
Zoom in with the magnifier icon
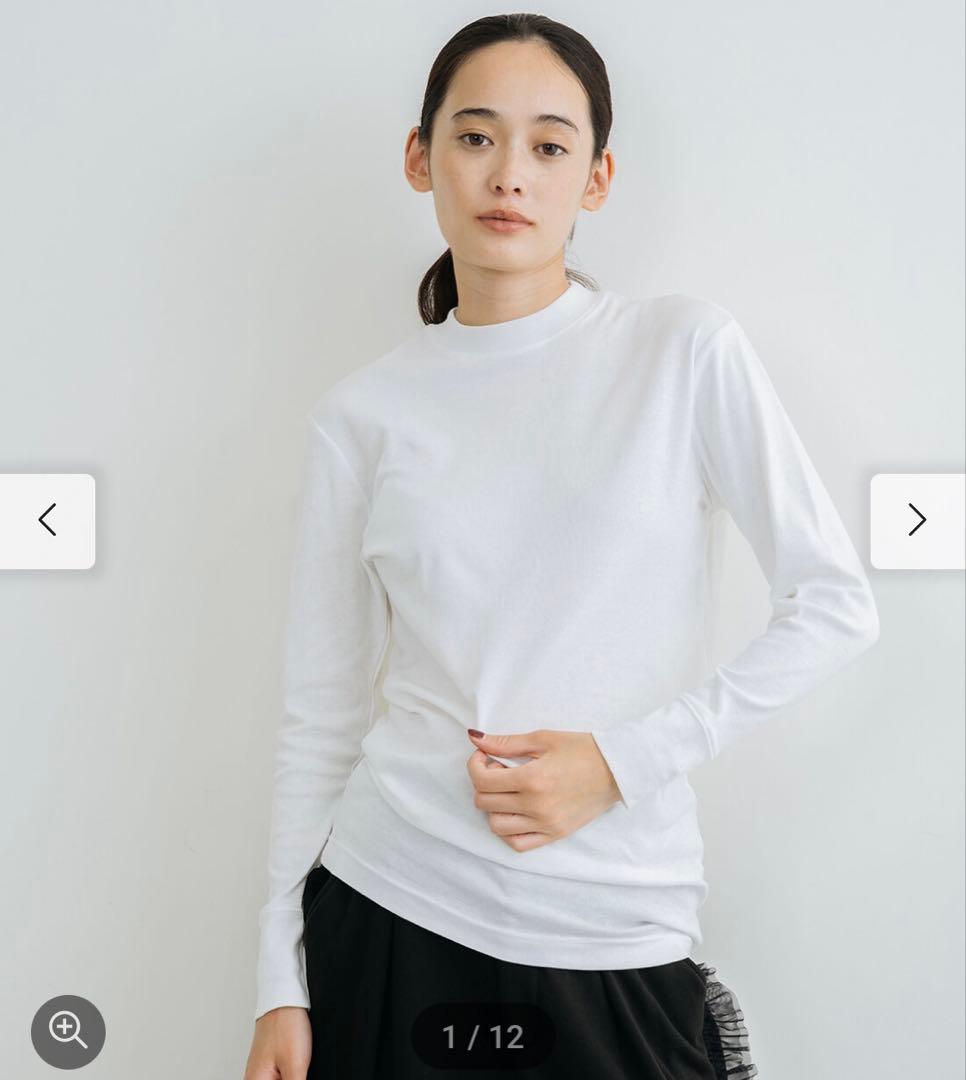68,1032
